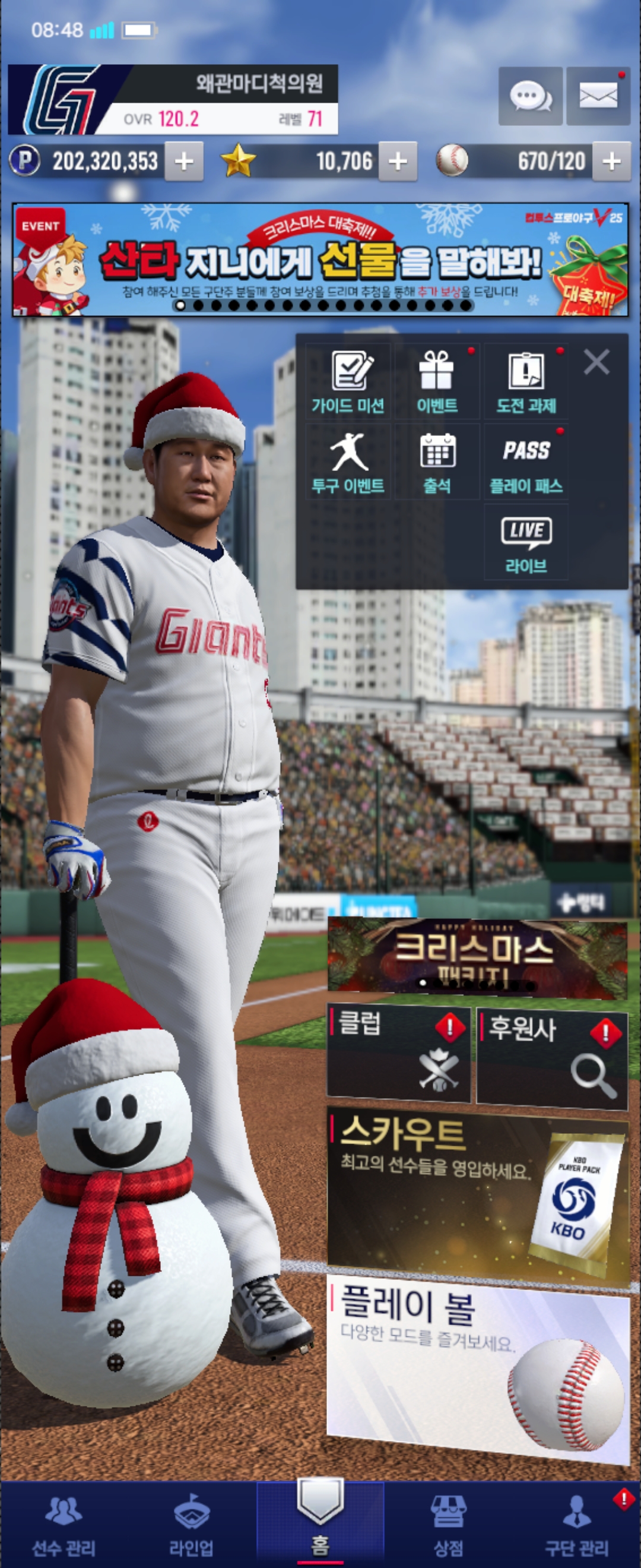Open the 클럽 card
Image resolution: width=641 pixels, height=1568 pixels.
point(398,1054)
